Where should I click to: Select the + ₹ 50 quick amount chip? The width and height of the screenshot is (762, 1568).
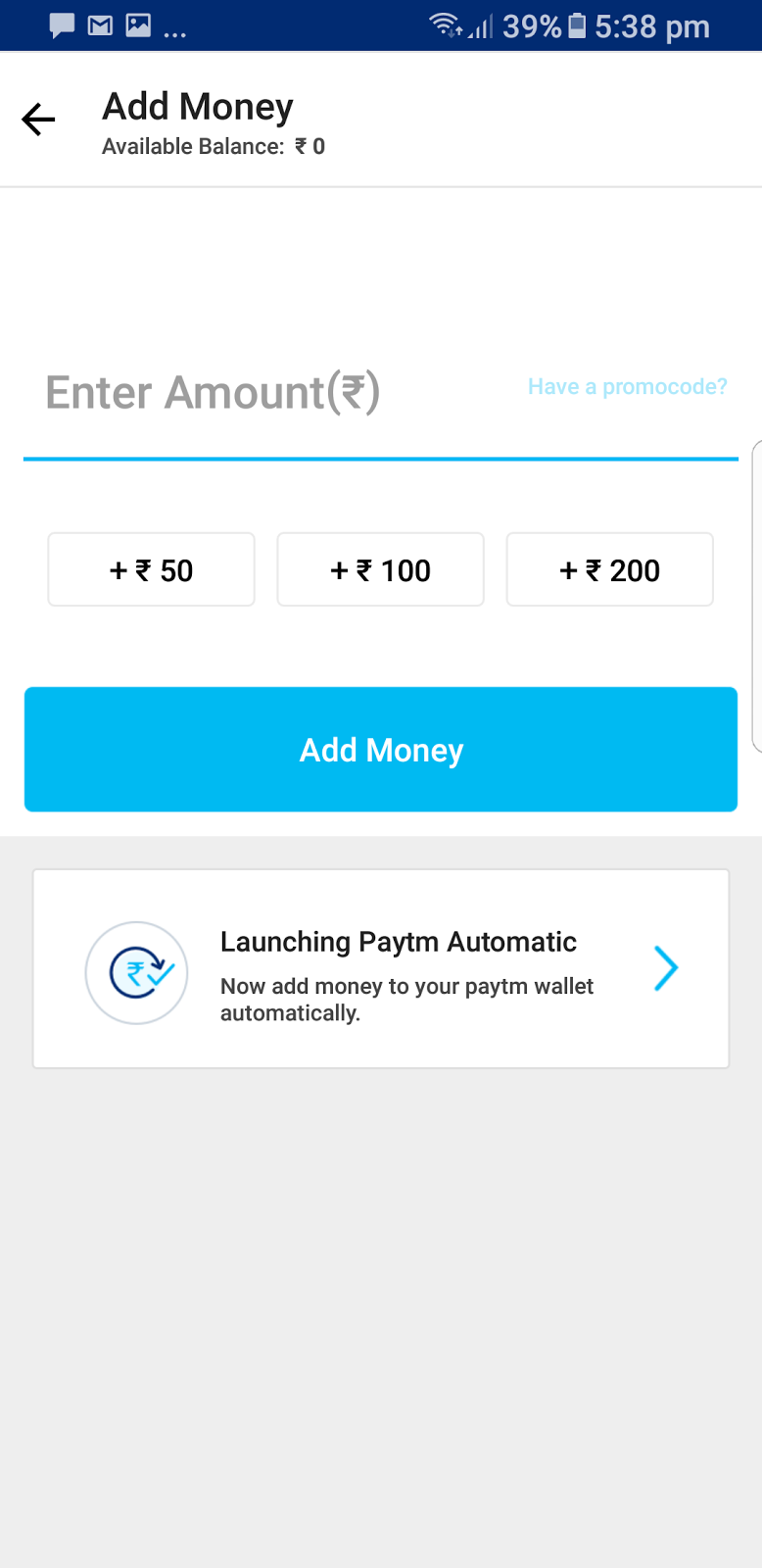click(151, 568)
